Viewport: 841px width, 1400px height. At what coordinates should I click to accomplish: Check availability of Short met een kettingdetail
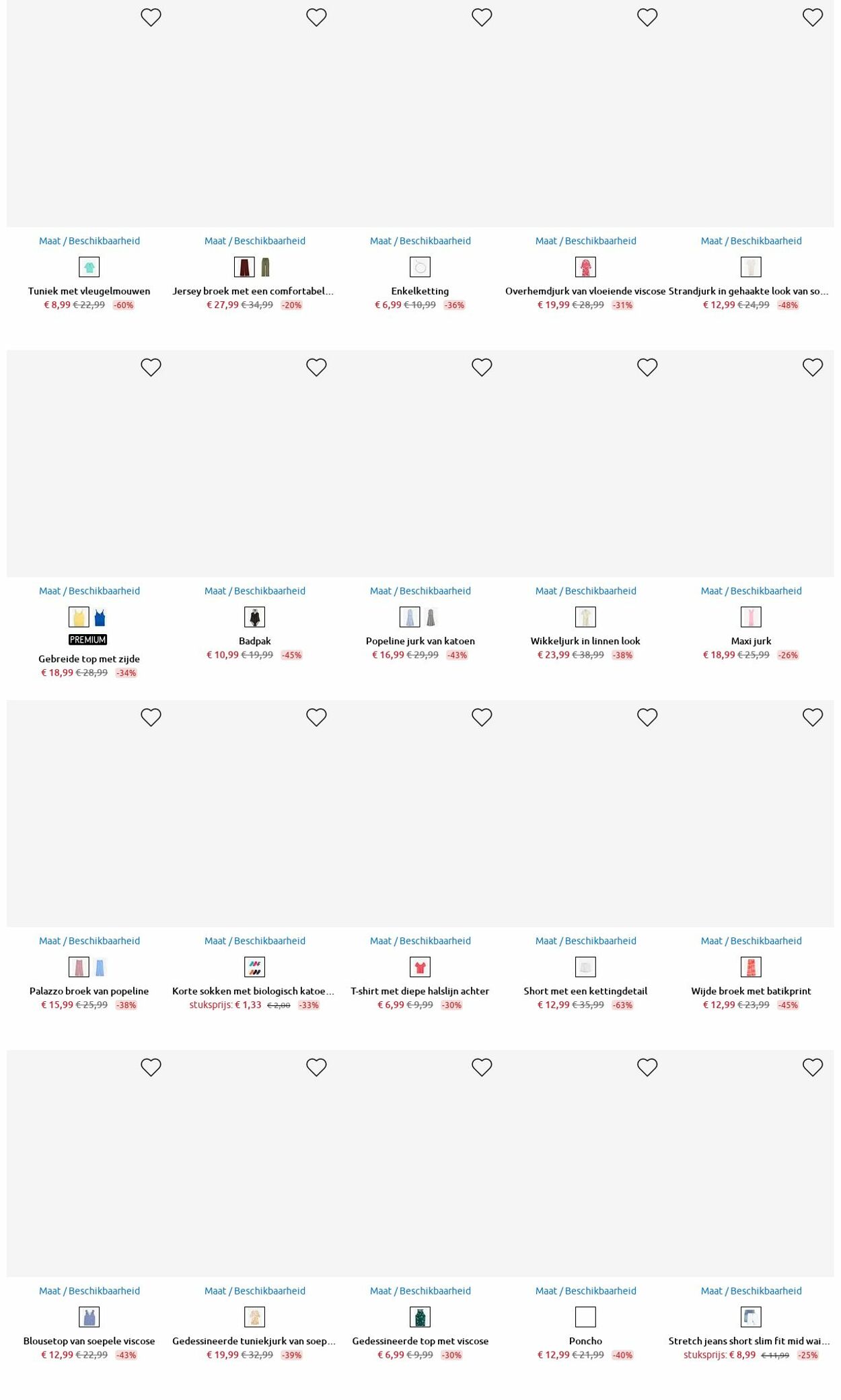[x=585, y=941]
